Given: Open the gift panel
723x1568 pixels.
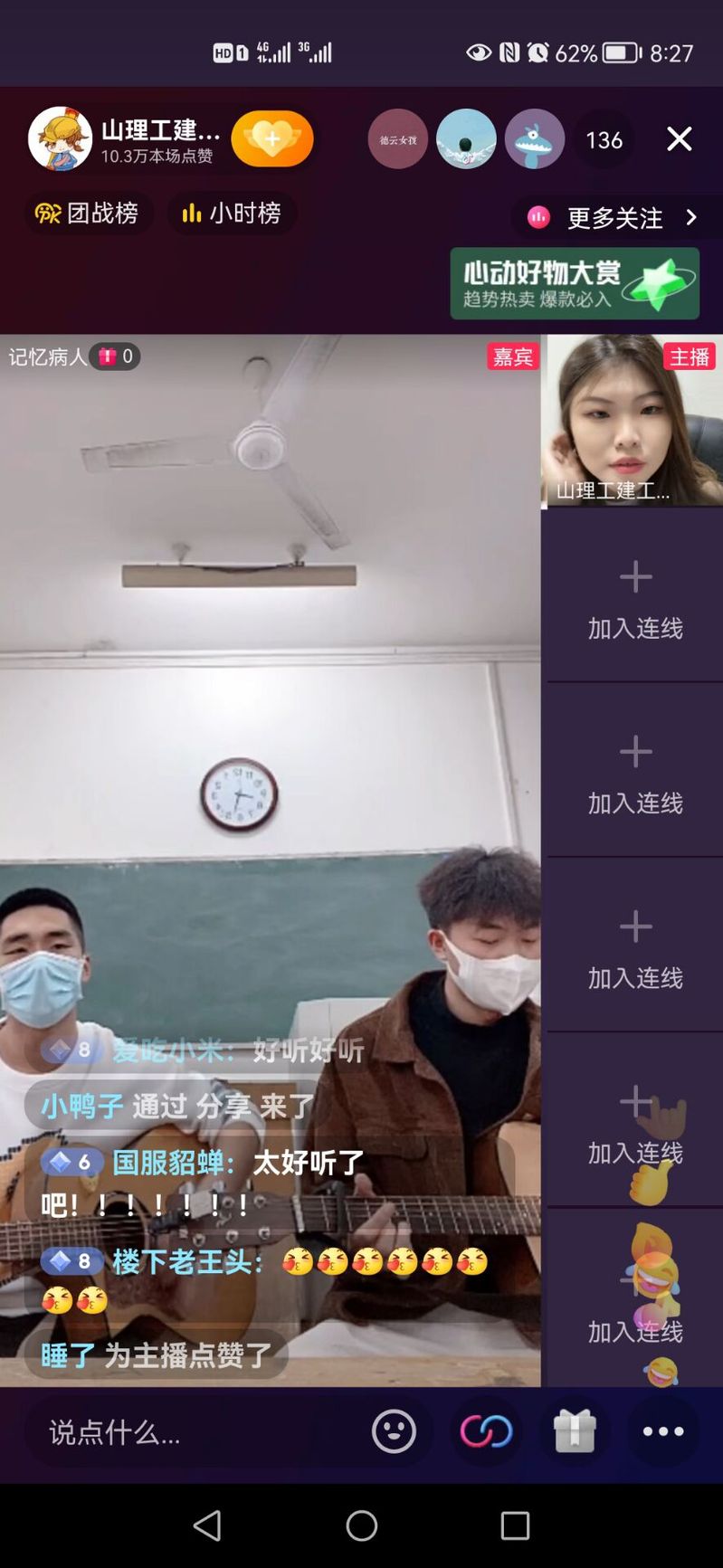Looking at the screenshot, I should tap(575, 1431).
